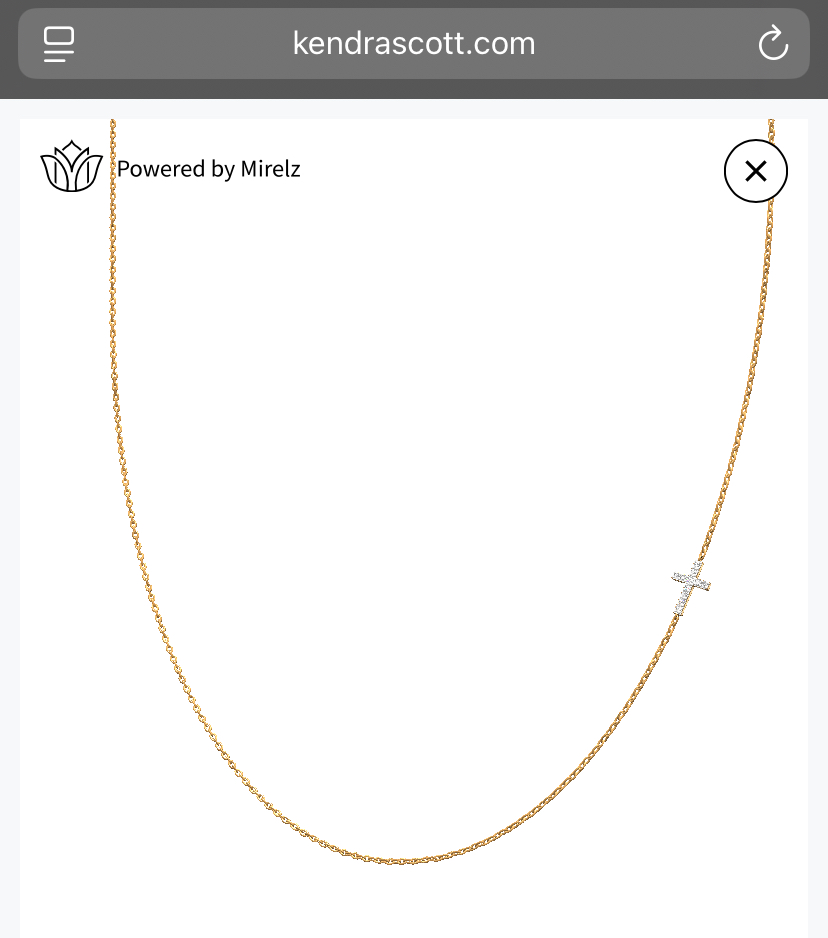Reload the kendrascott.com page
Image resolution: width=828 pixels, height=938 pixels.
[772, 43]
